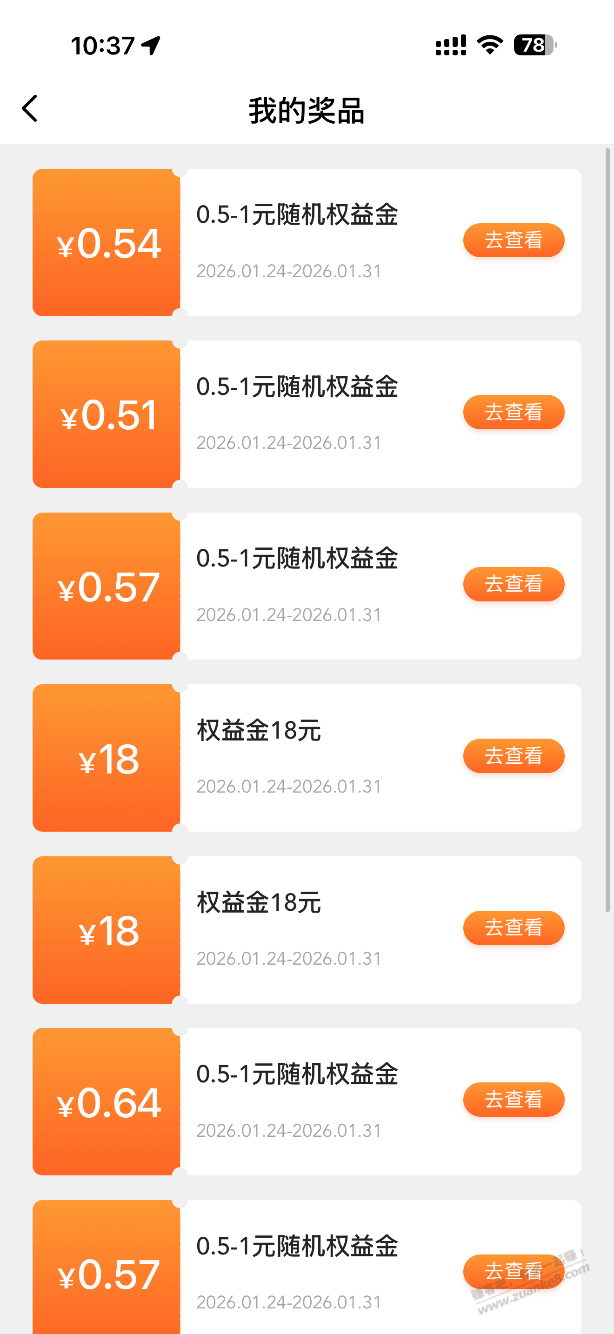Tap 去查看 on the ¥0.54 coupon
The image size is (614, 1334).
point(513,240)
